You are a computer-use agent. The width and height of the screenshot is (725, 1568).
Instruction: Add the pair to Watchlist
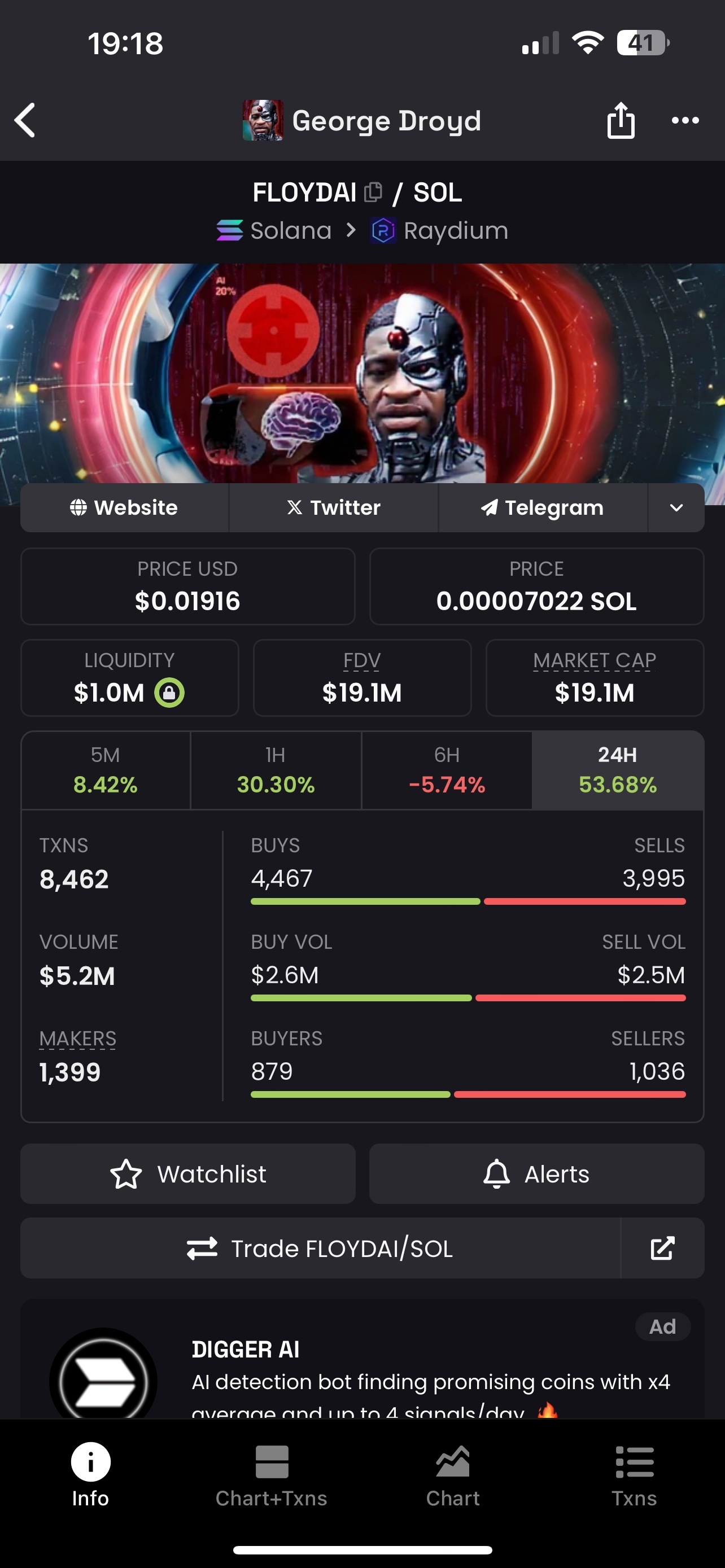[x=187, y=1173]
